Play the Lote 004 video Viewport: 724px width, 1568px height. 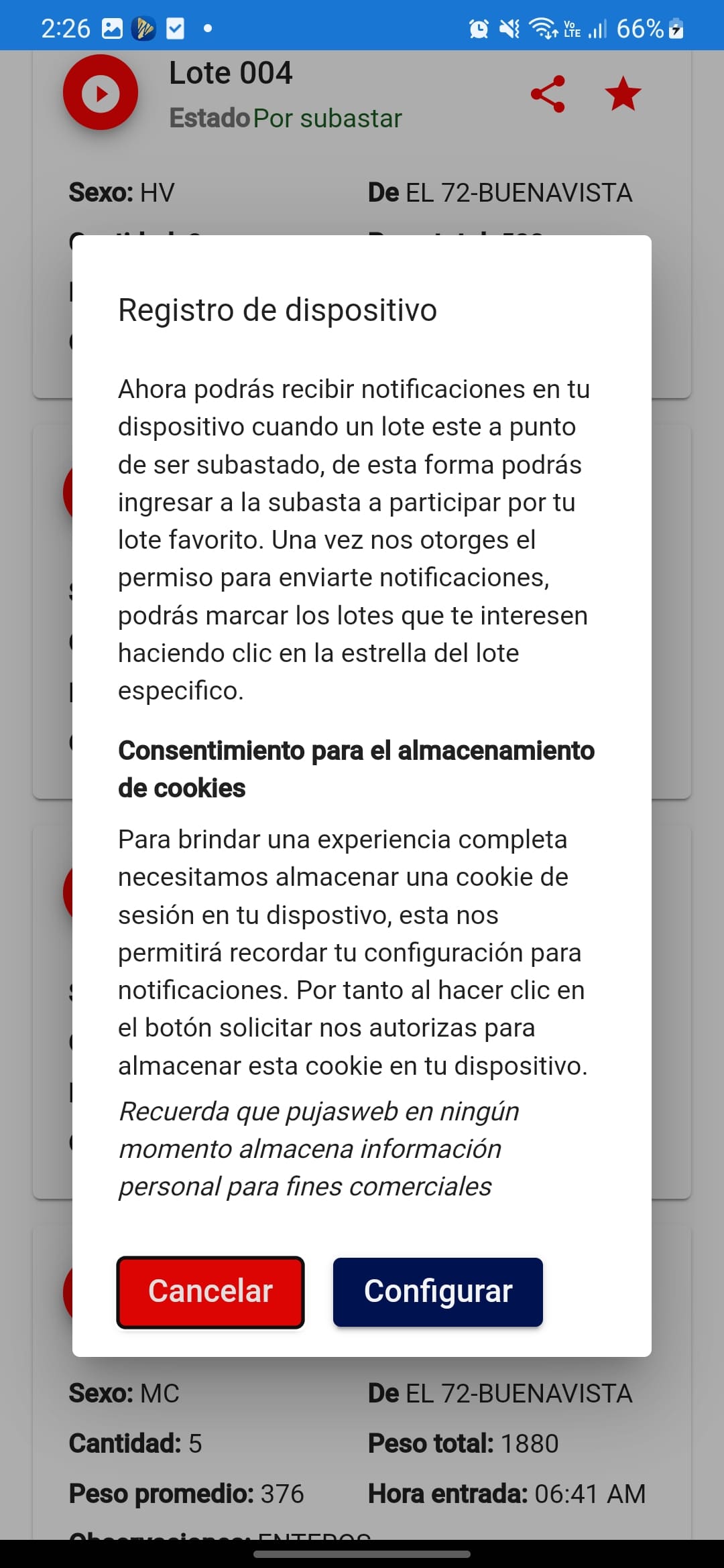pyautogui.click(x=100, y=92)
